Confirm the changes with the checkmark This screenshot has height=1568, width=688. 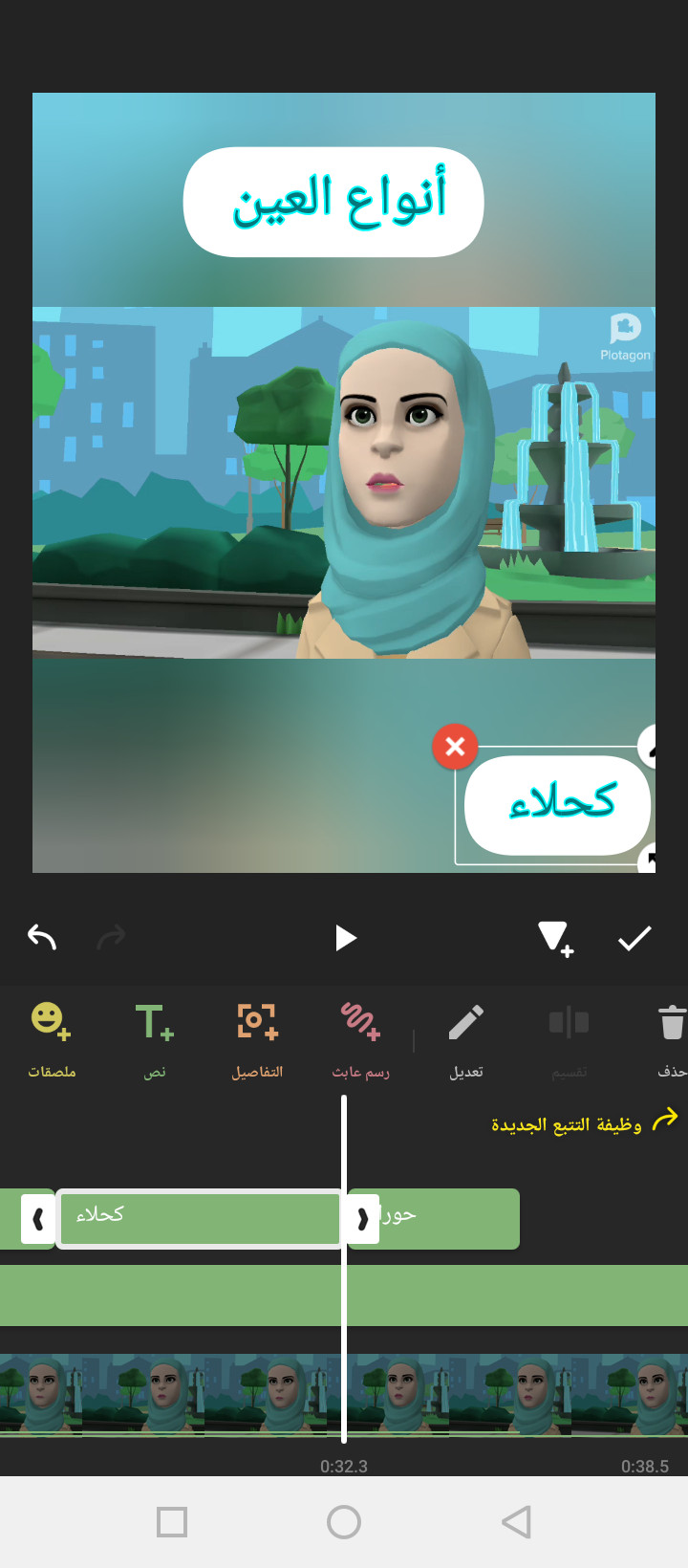click(634, 938)
